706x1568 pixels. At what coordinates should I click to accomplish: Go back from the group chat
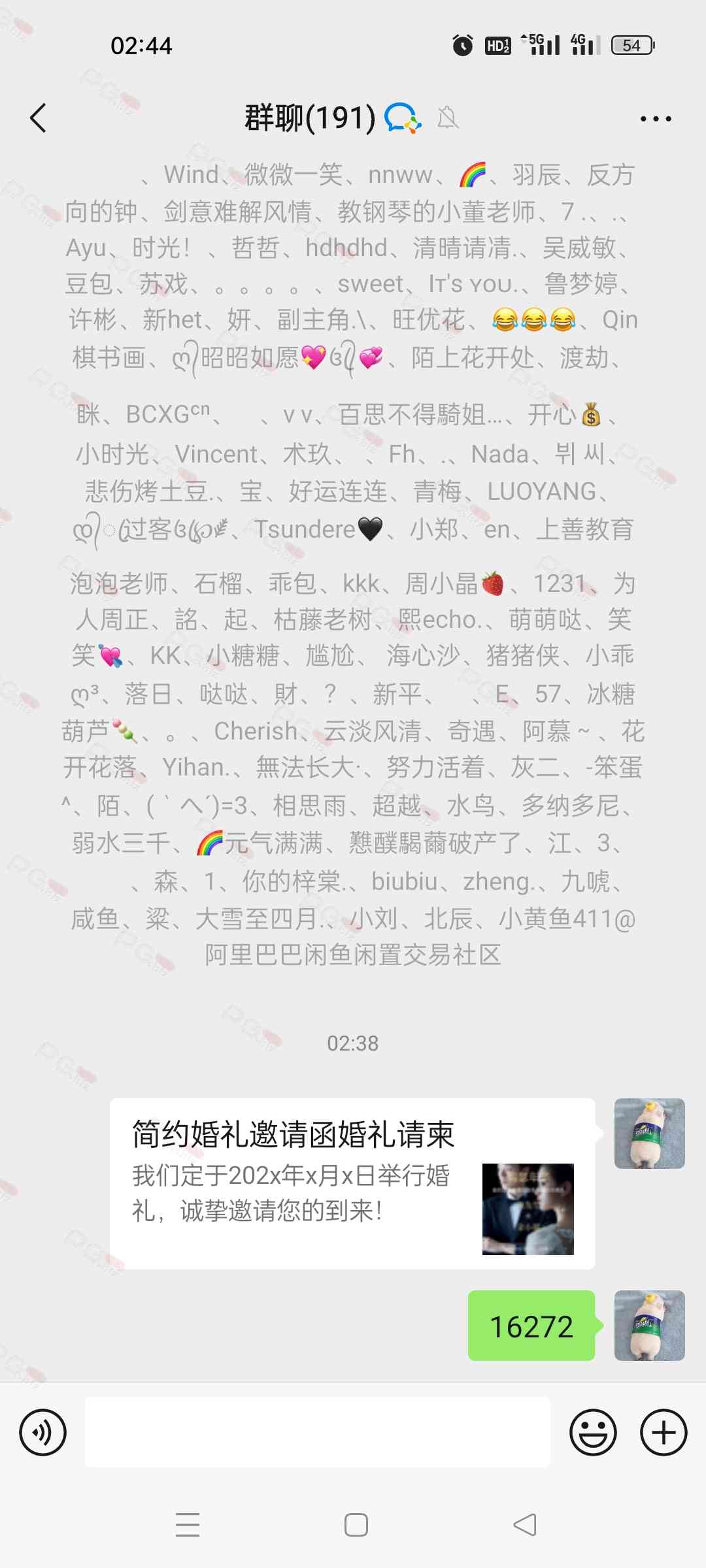[x=39, y=118]
